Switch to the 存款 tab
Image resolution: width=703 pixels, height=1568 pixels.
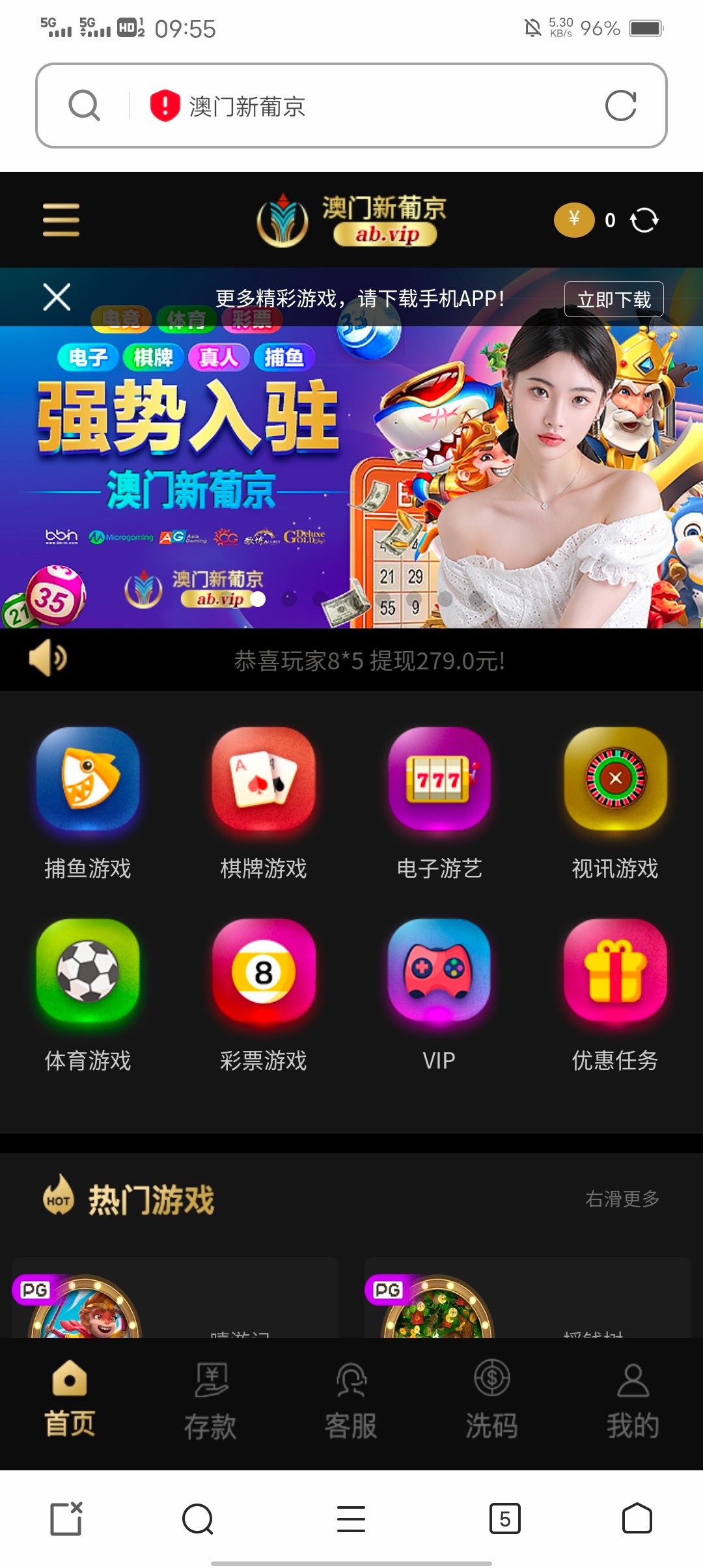pos(210,1400)
